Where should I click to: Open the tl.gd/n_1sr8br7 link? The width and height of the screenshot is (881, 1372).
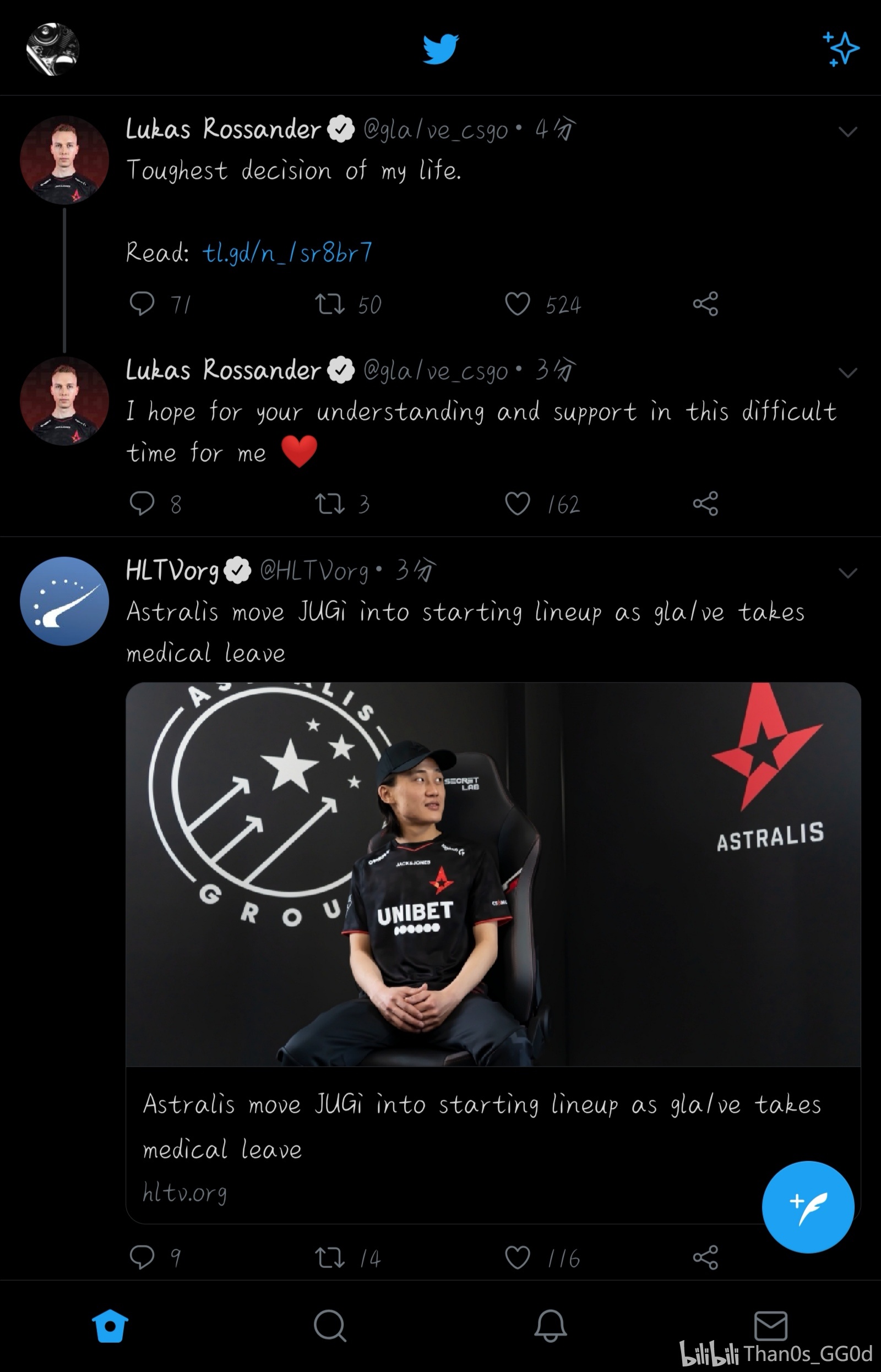pyautogui.click(x=287, y=252)
